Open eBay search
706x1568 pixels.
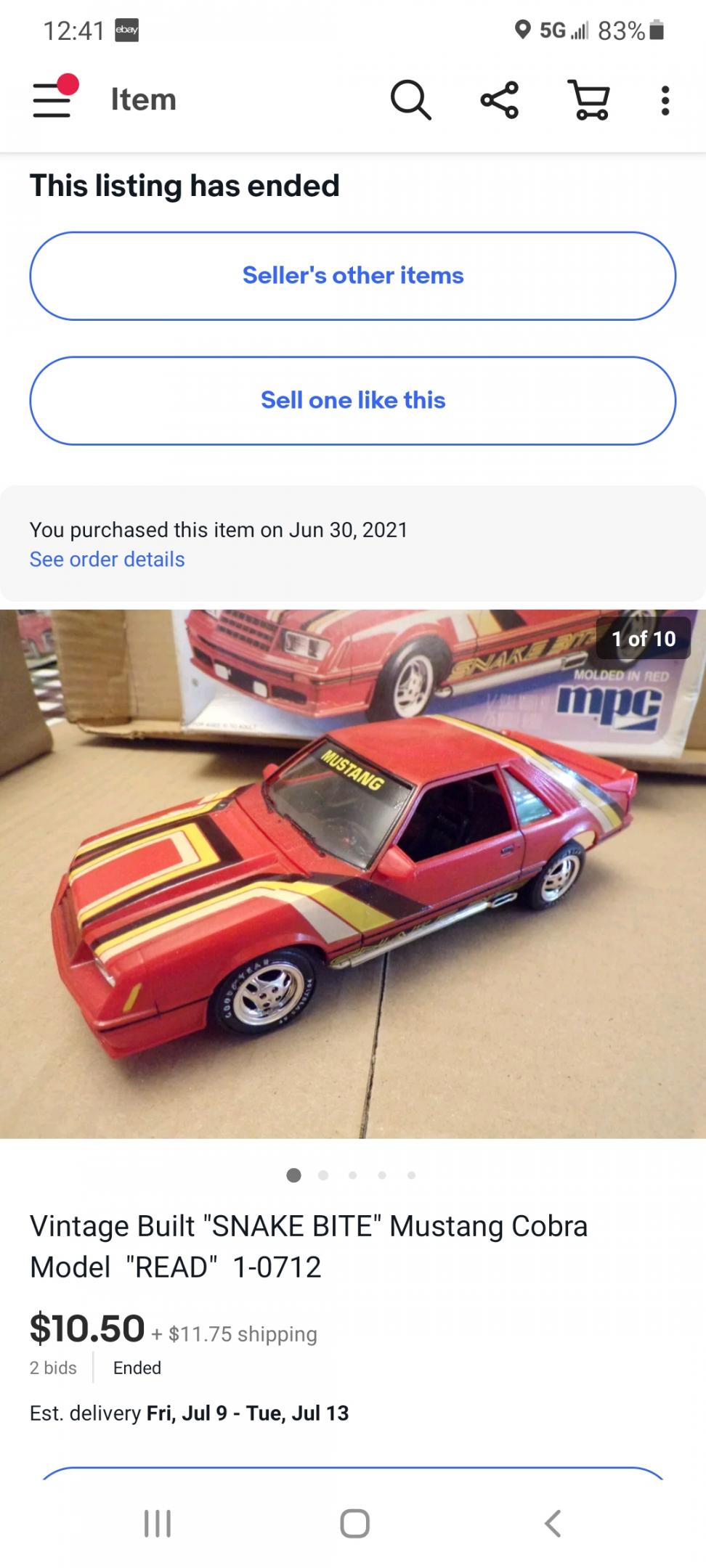click(x=411, y=99)
